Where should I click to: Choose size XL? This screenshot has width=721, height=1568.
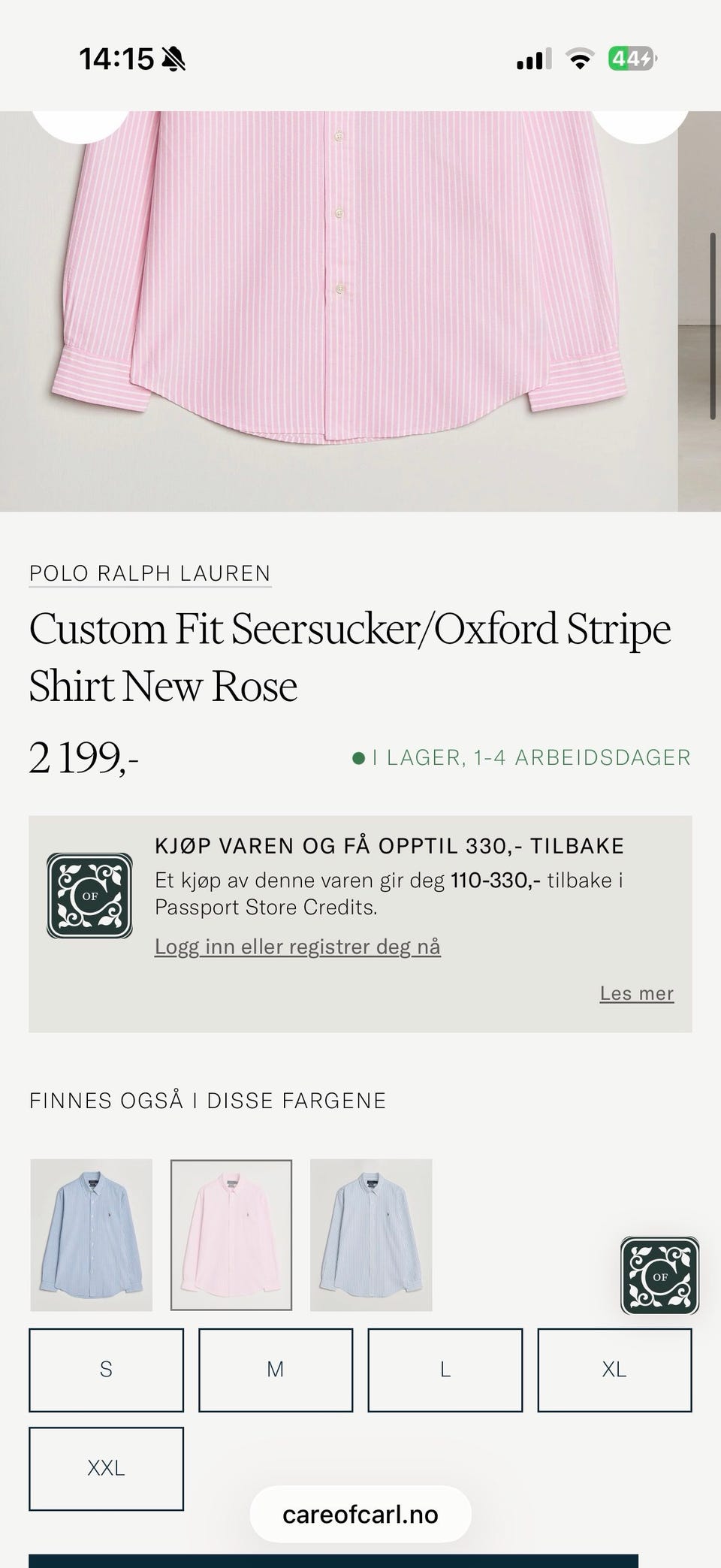[x=614, y=1370]
